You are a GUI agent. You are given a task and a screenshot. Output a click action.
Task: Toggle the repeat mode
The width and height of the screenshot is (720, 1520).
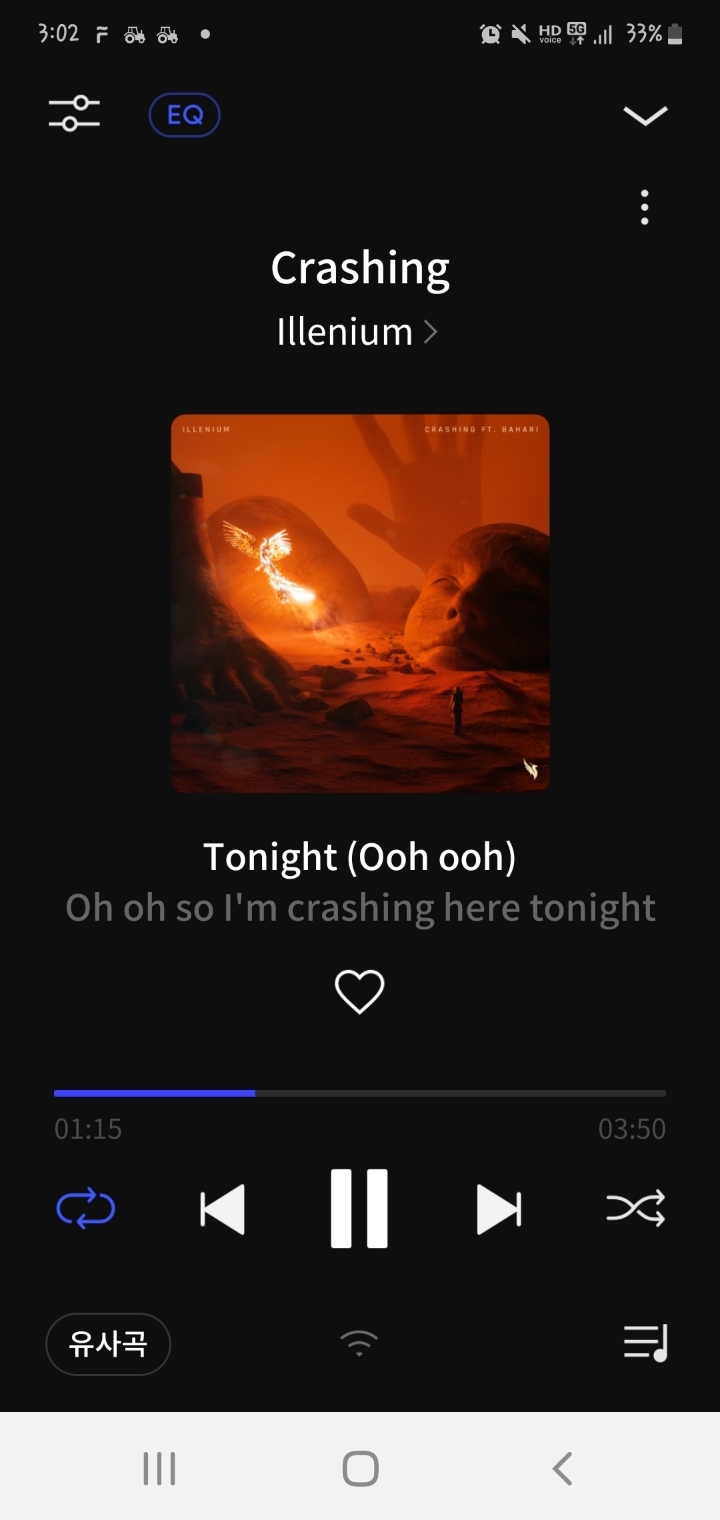[86, 1210]
